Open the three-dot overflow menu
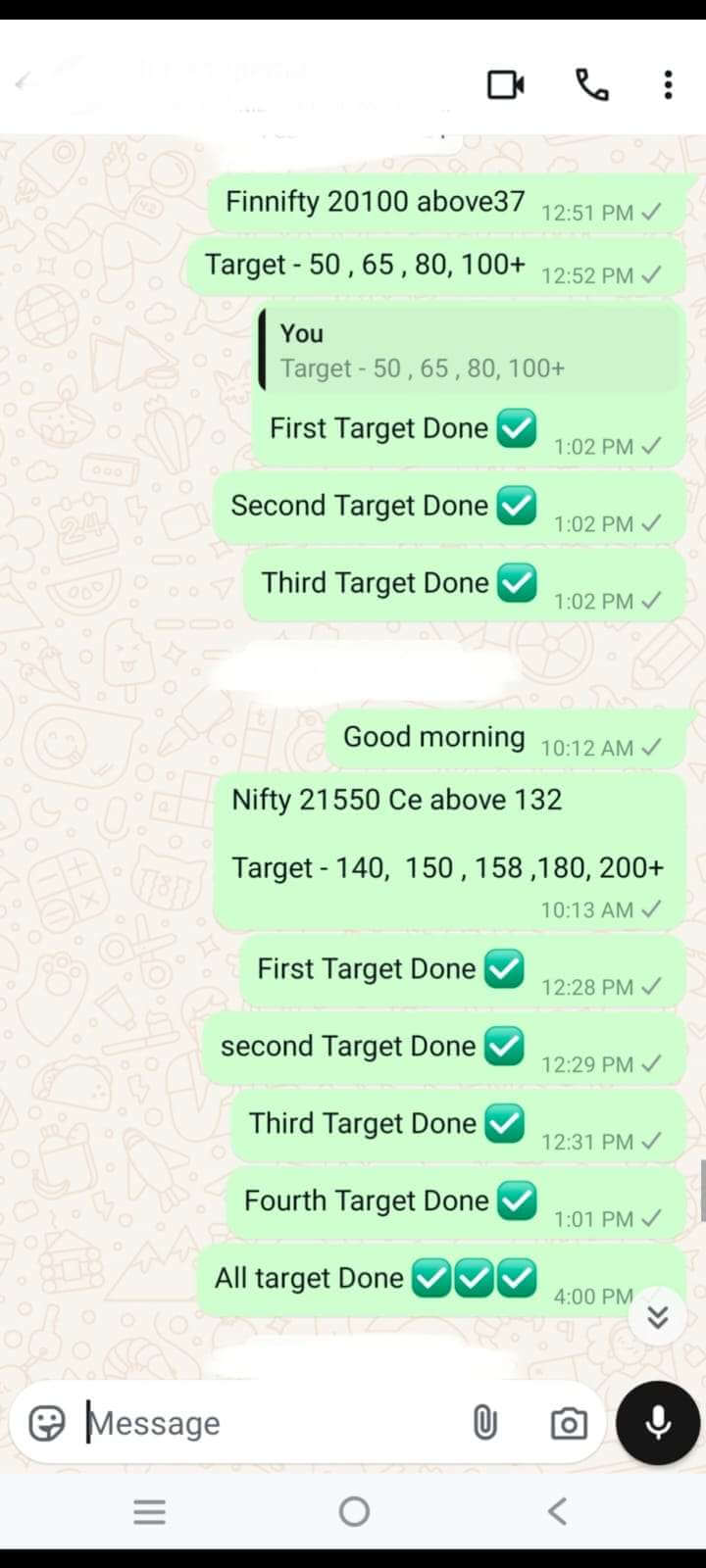Viewport: 706px width, 1568px height. 668,85
